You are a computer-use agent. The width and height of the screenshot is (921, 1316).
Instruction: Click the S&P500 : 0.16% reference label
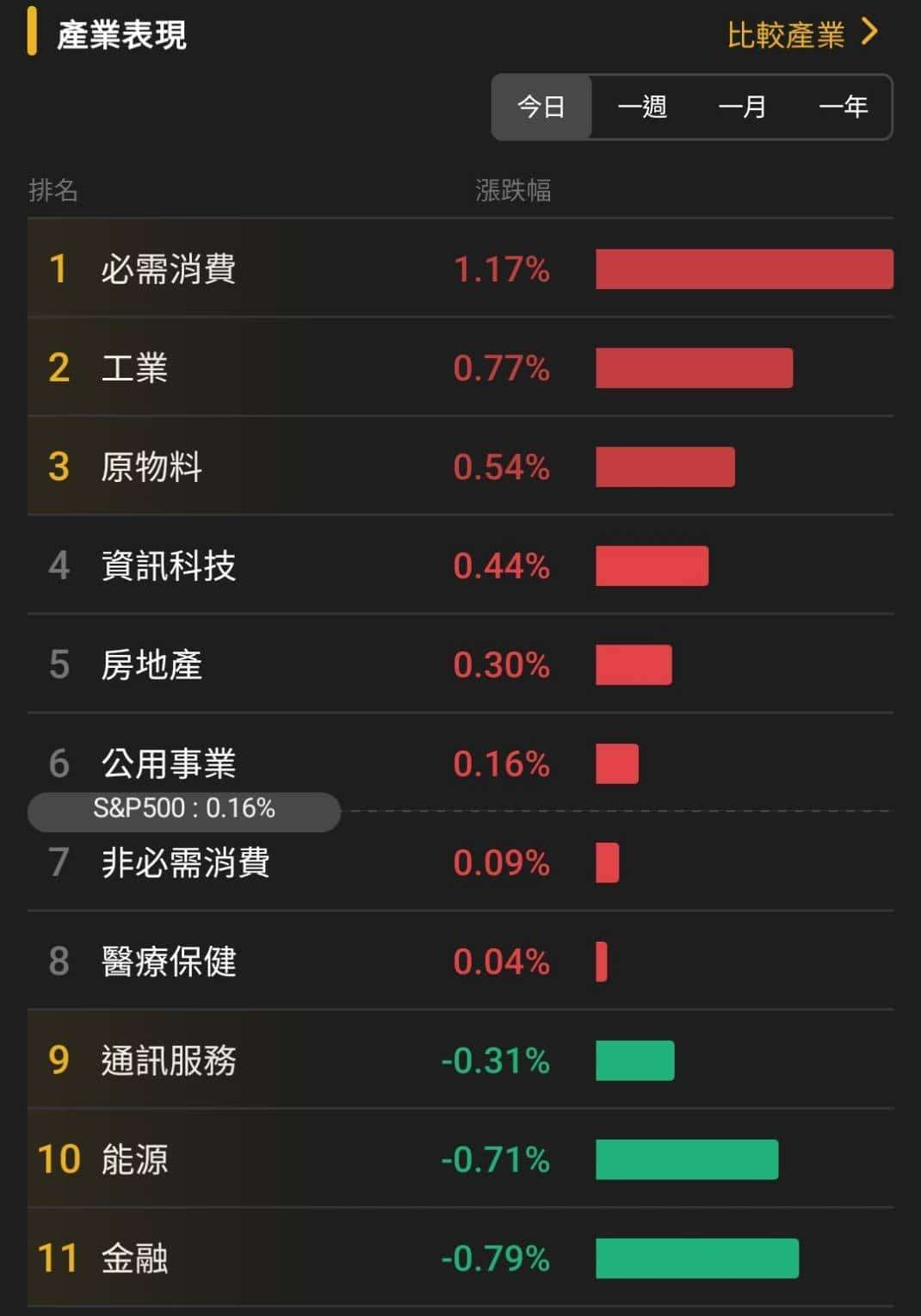(185, 809)
